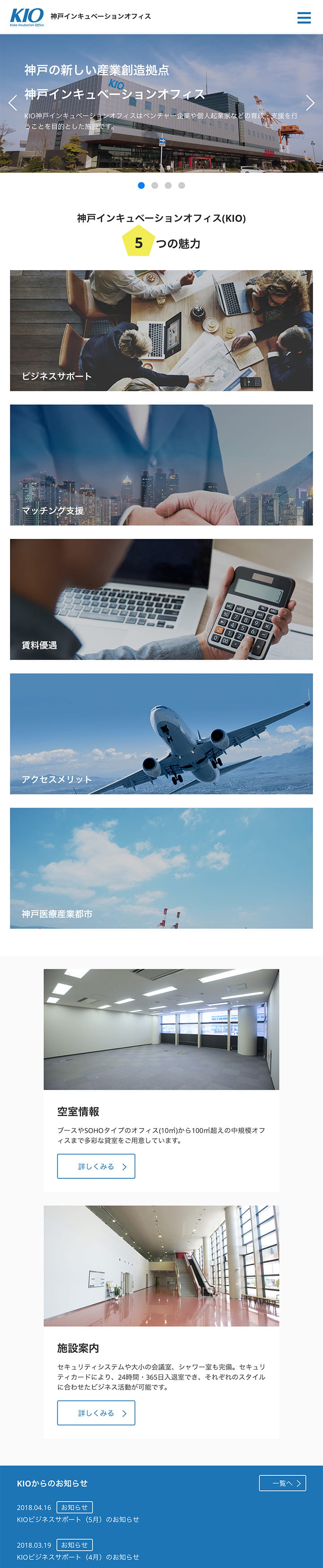Open the 神戸医療産業都市 tile
Viewport: 323px width, 1568px height.
point(161,868)
